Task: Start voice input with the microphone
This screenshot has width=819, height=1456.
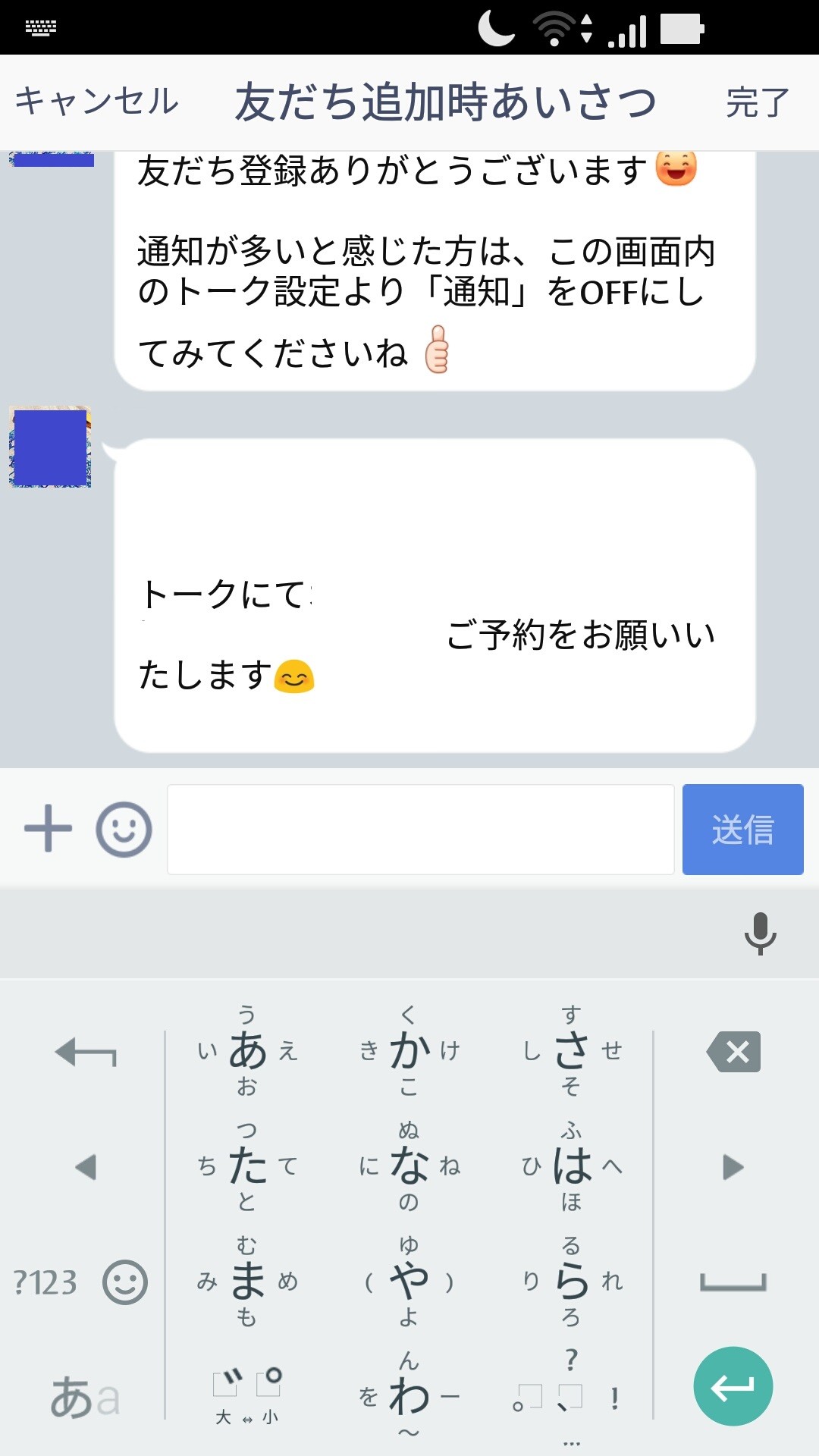Action: pos(760,933)
